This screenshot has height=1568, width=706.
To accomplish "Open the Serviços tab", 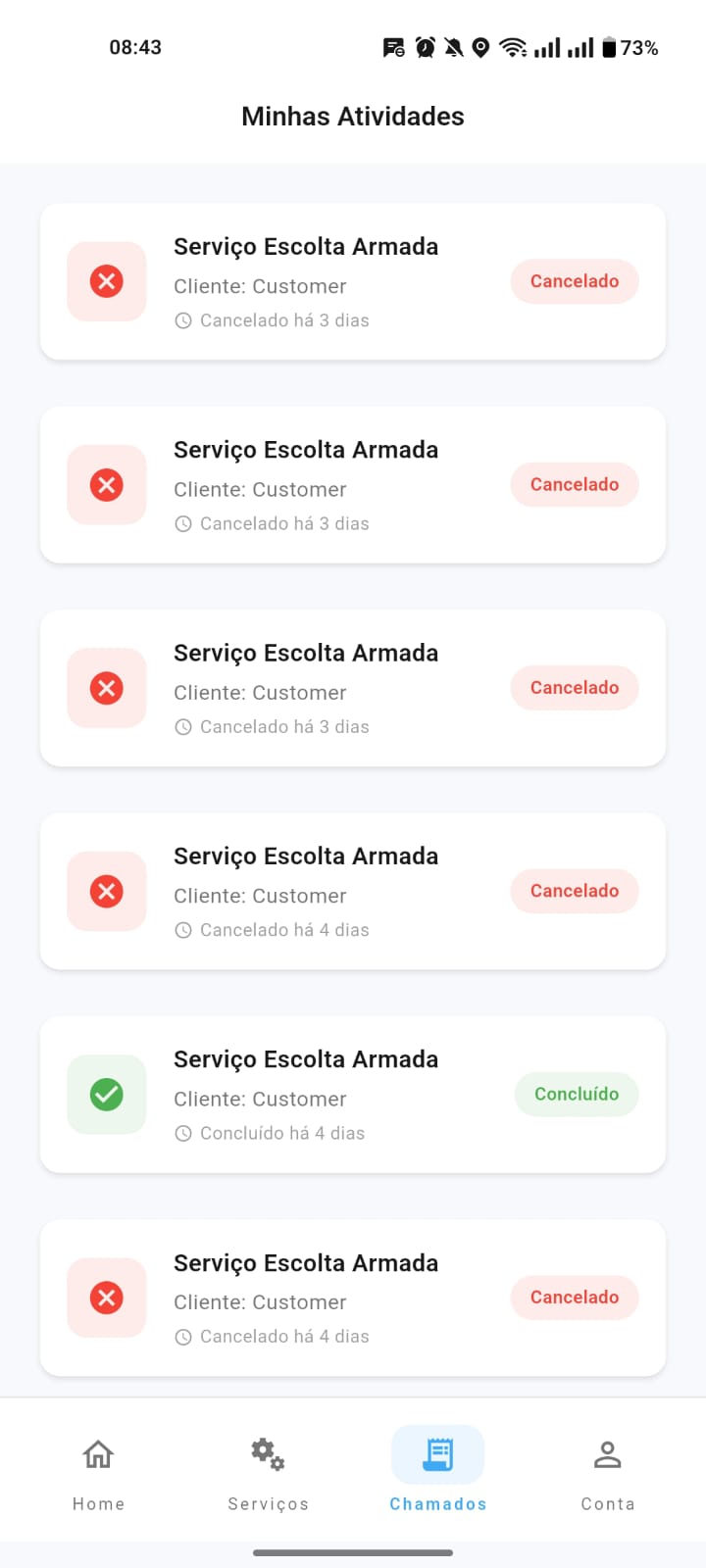I will pyautogui.click(x=268, y=1470).
